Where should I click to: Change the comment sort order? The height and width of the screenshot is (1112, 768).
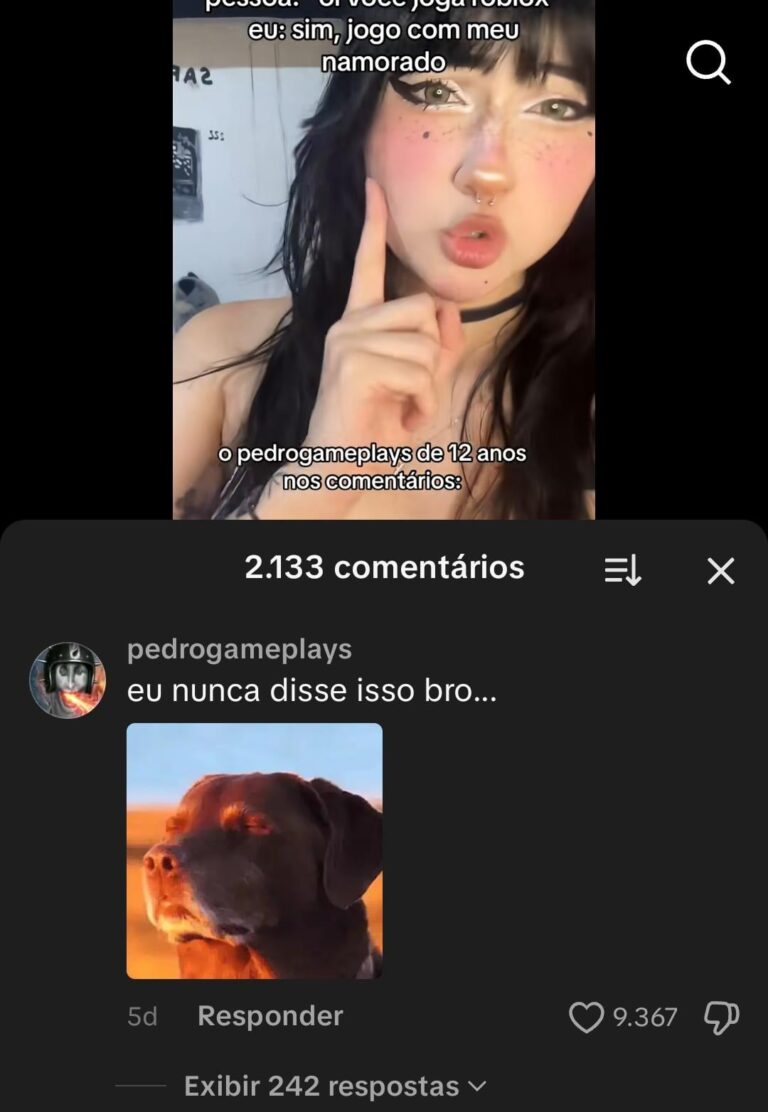(x=622, y=570)
